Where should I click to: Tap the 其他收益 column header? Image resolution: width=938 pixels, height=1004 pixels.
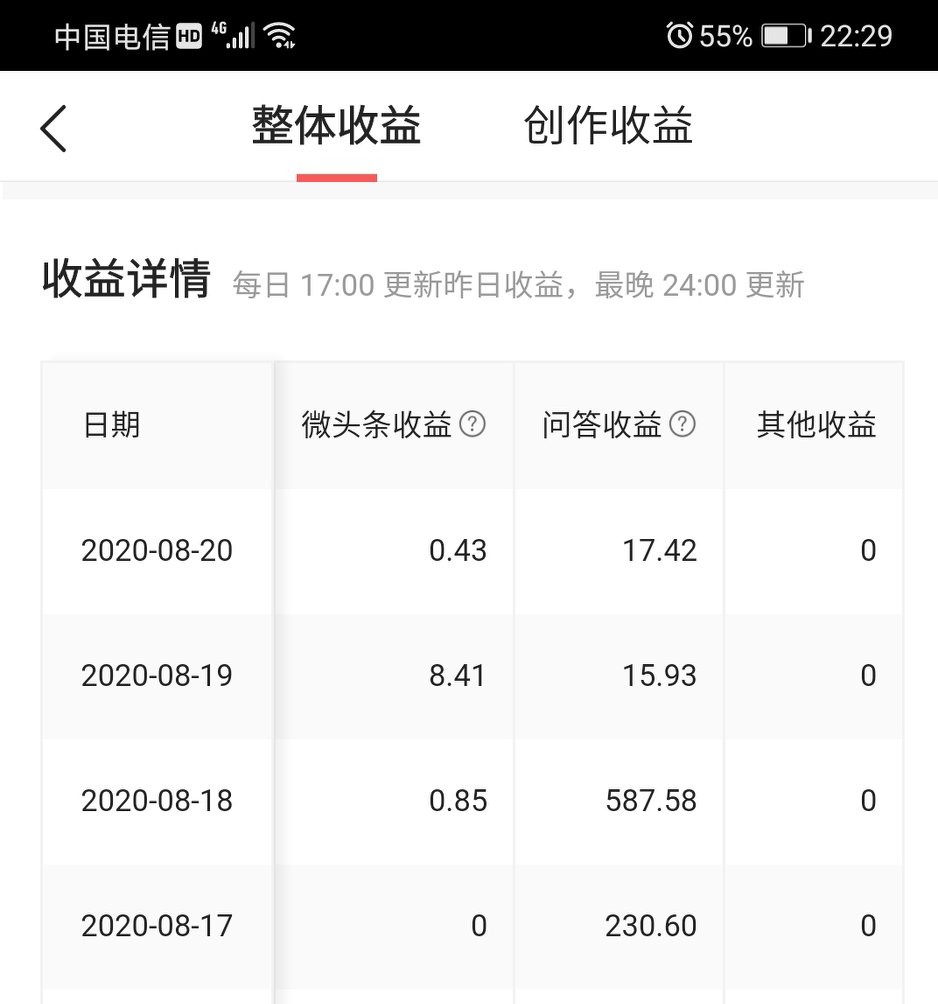pyautogui.click(x=817, y=424)
